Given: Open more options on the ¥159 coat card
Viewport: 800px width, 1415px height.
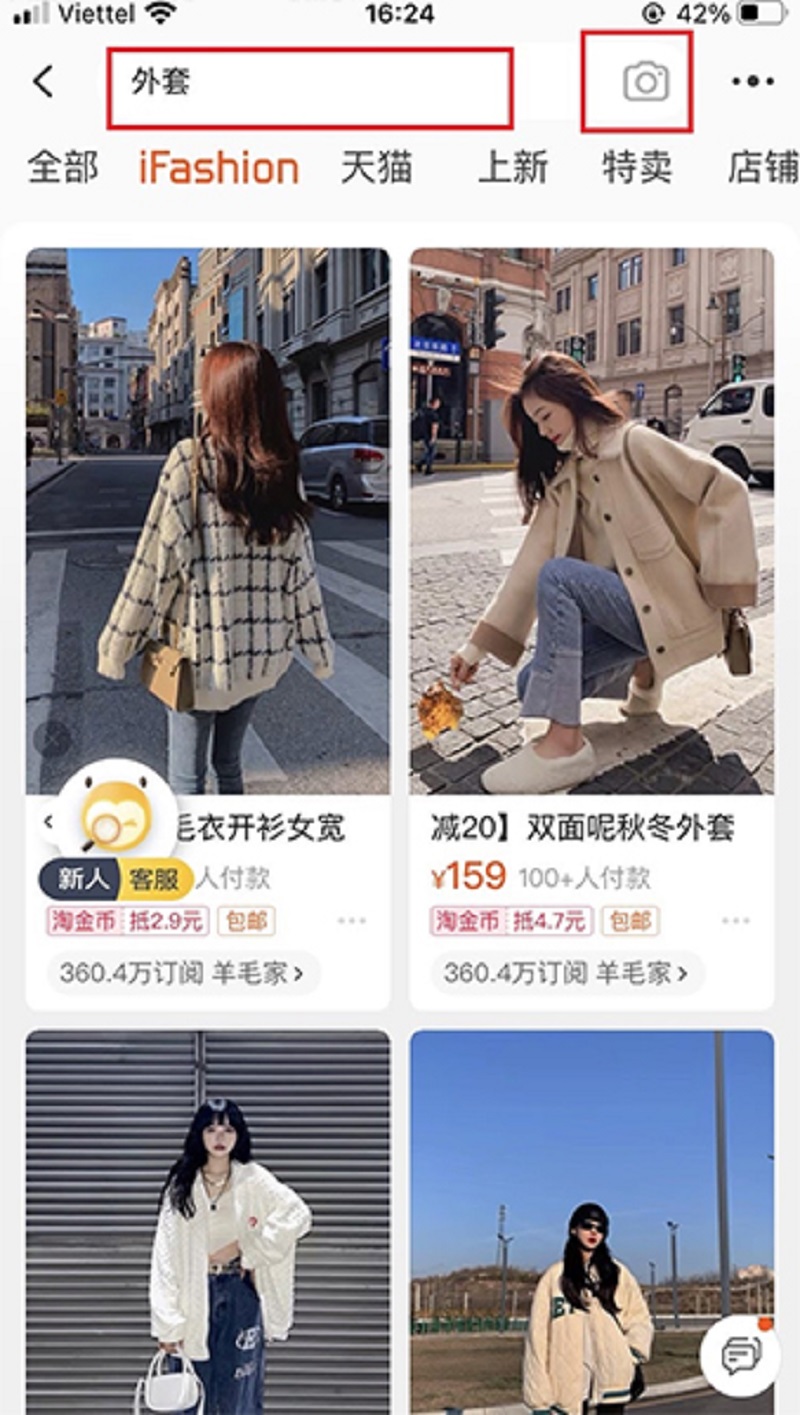Looking at the screenshot, I should [x=736, y=920].
